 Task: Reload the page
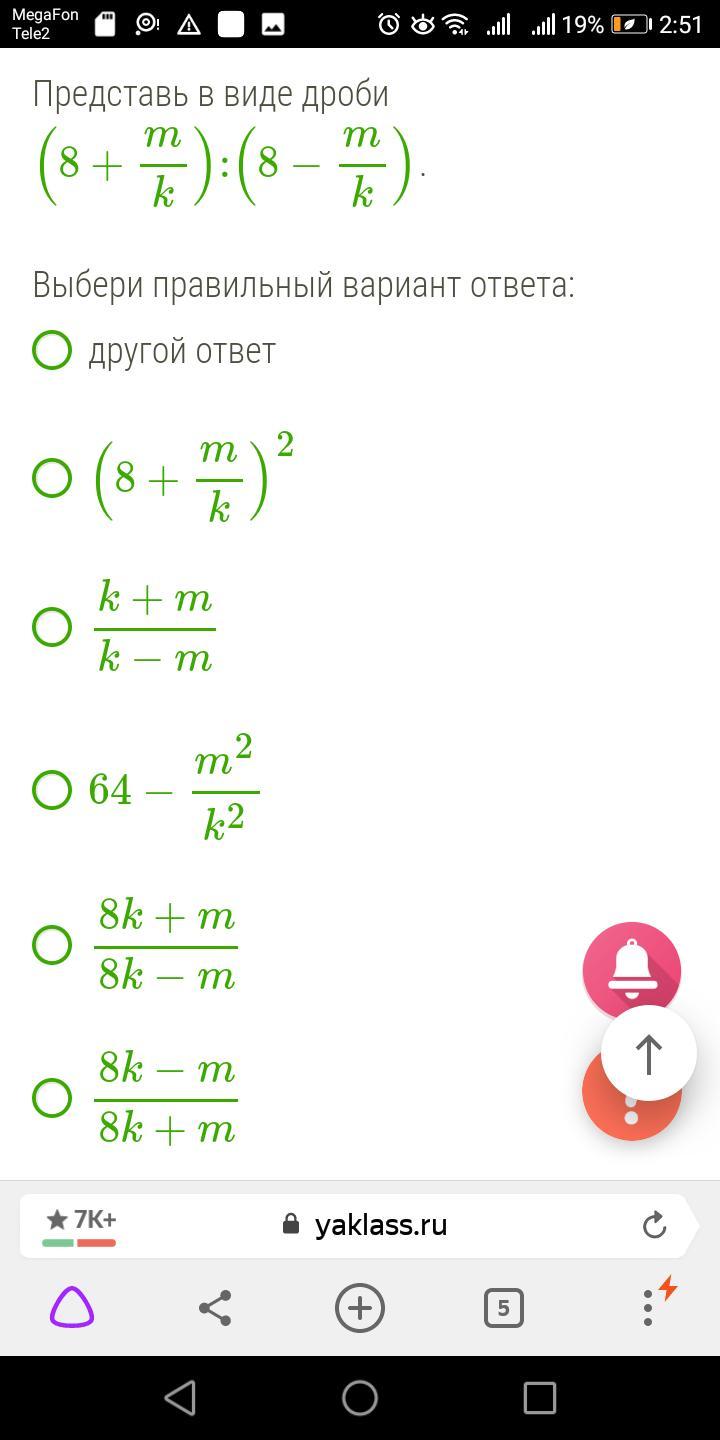coord(654,1225)
